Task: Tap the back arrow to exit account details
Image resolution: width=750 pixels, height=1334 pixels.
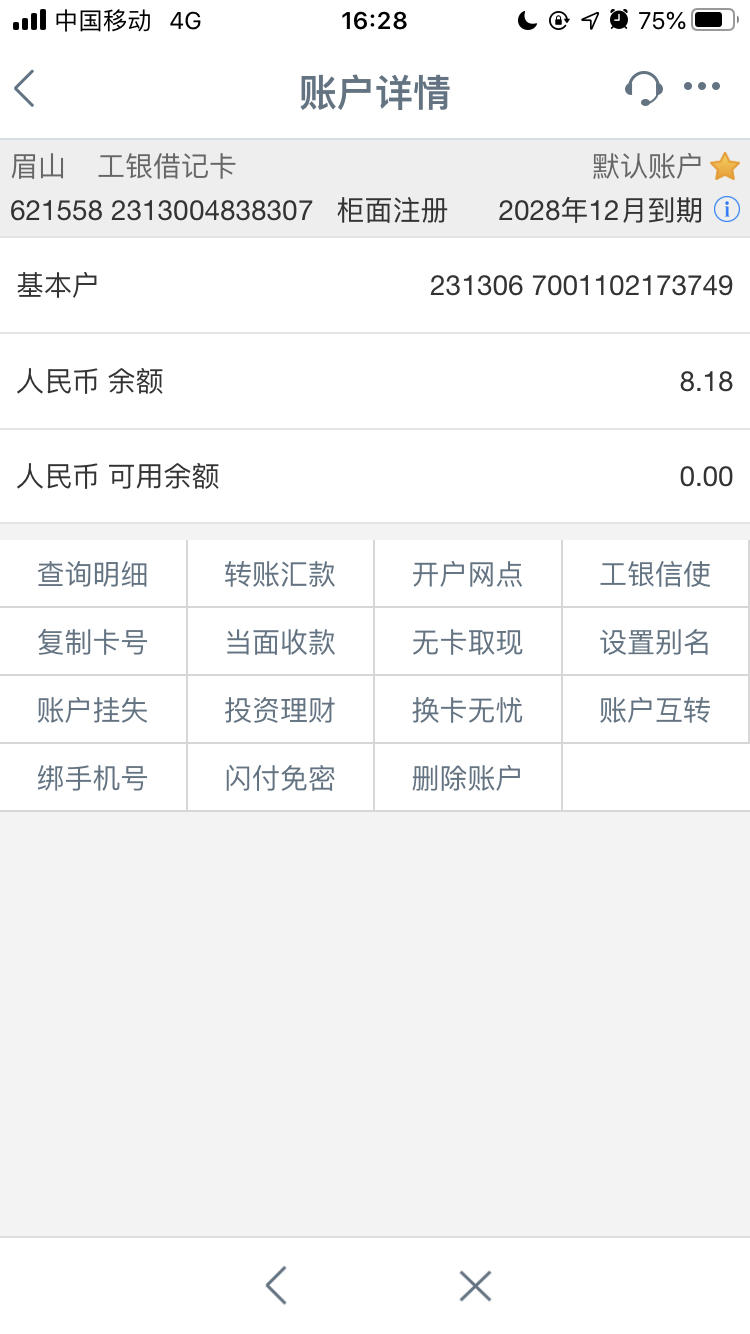Action: 25,90
